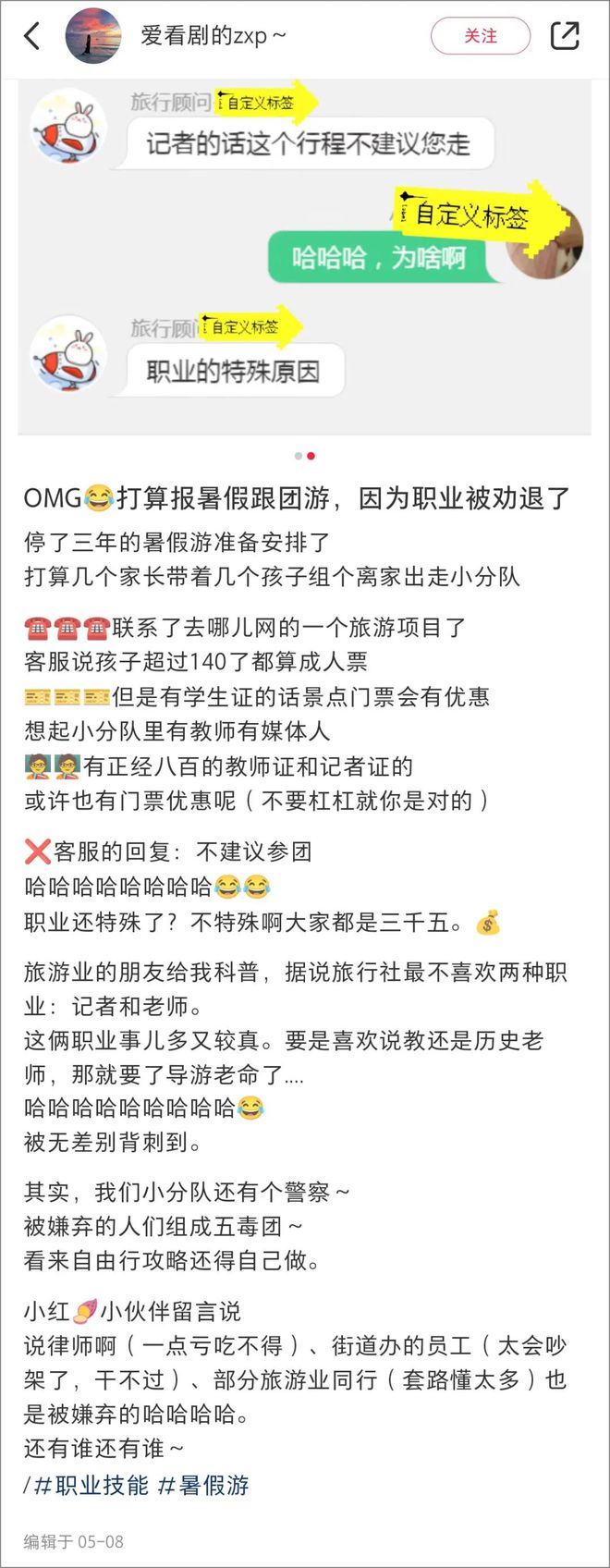Open the #职业技能 hashtag
The image size is (610, 1568).
91,1486
